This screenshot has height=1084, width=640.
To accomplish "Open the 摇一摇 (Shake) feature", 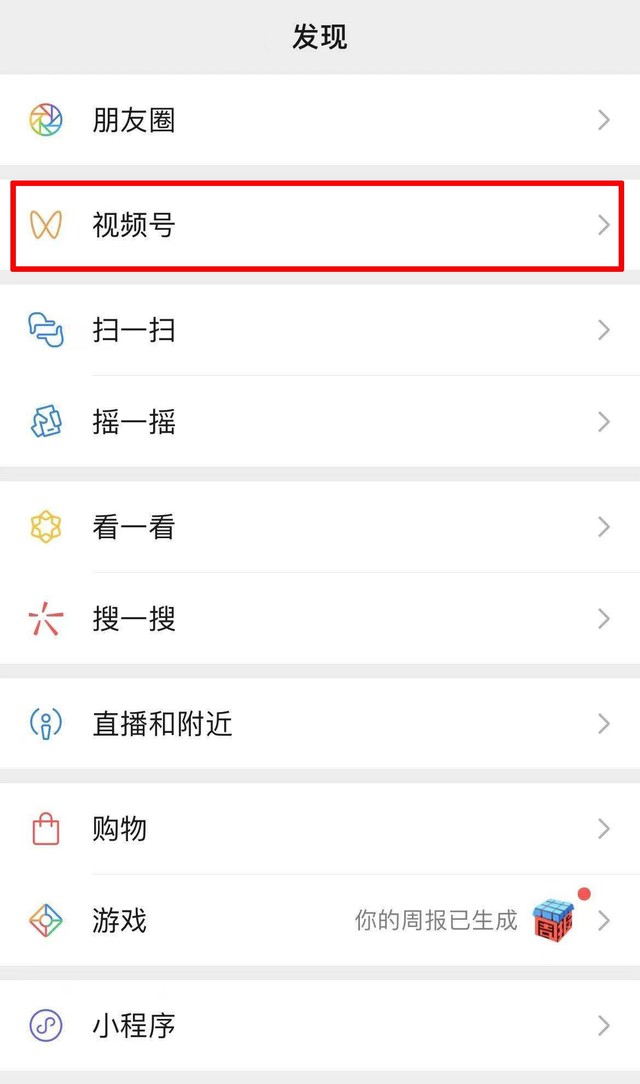I will (320, 422).
